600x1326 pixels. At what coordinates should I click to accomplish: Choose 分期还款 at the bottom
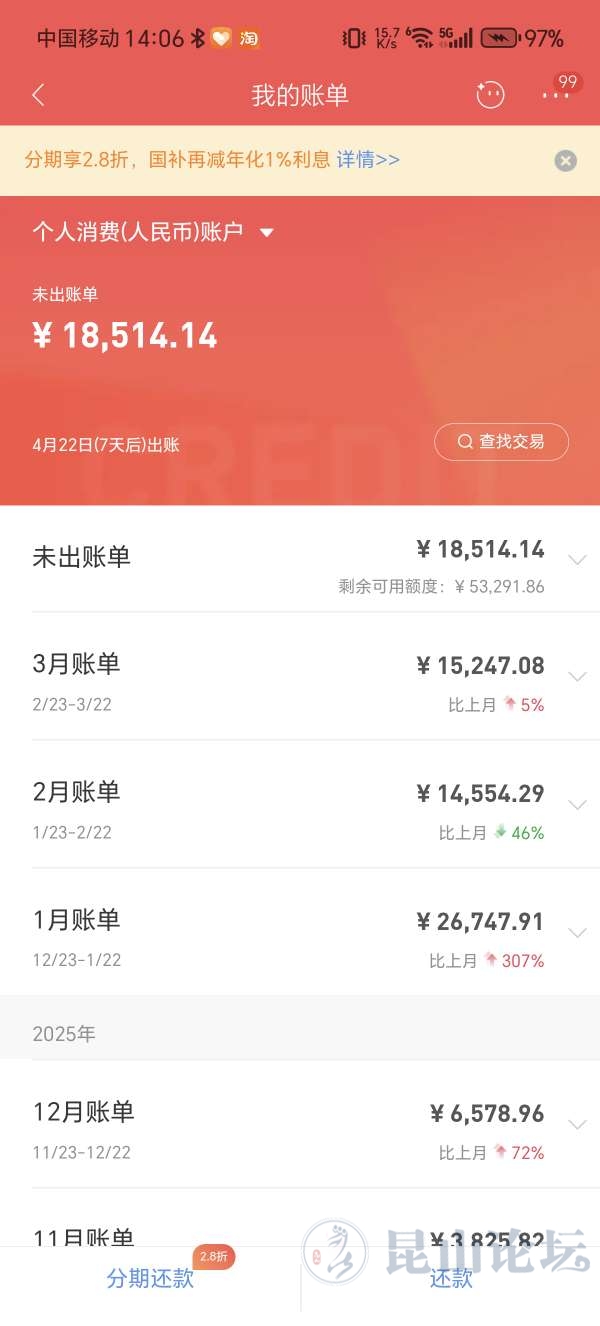coord(150,1278)
